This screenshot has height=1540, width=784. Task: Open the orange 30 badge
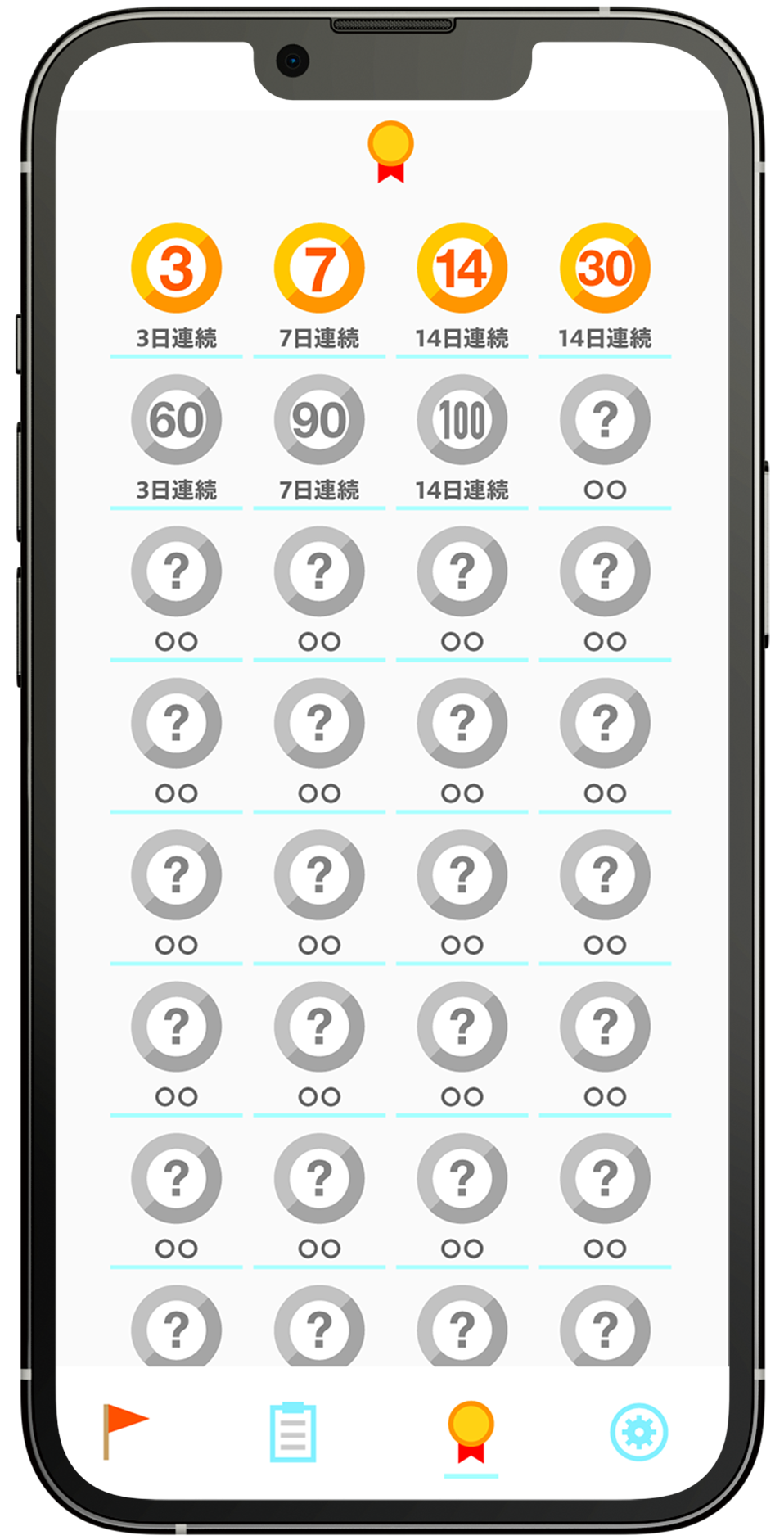click(x=605, y=268)
